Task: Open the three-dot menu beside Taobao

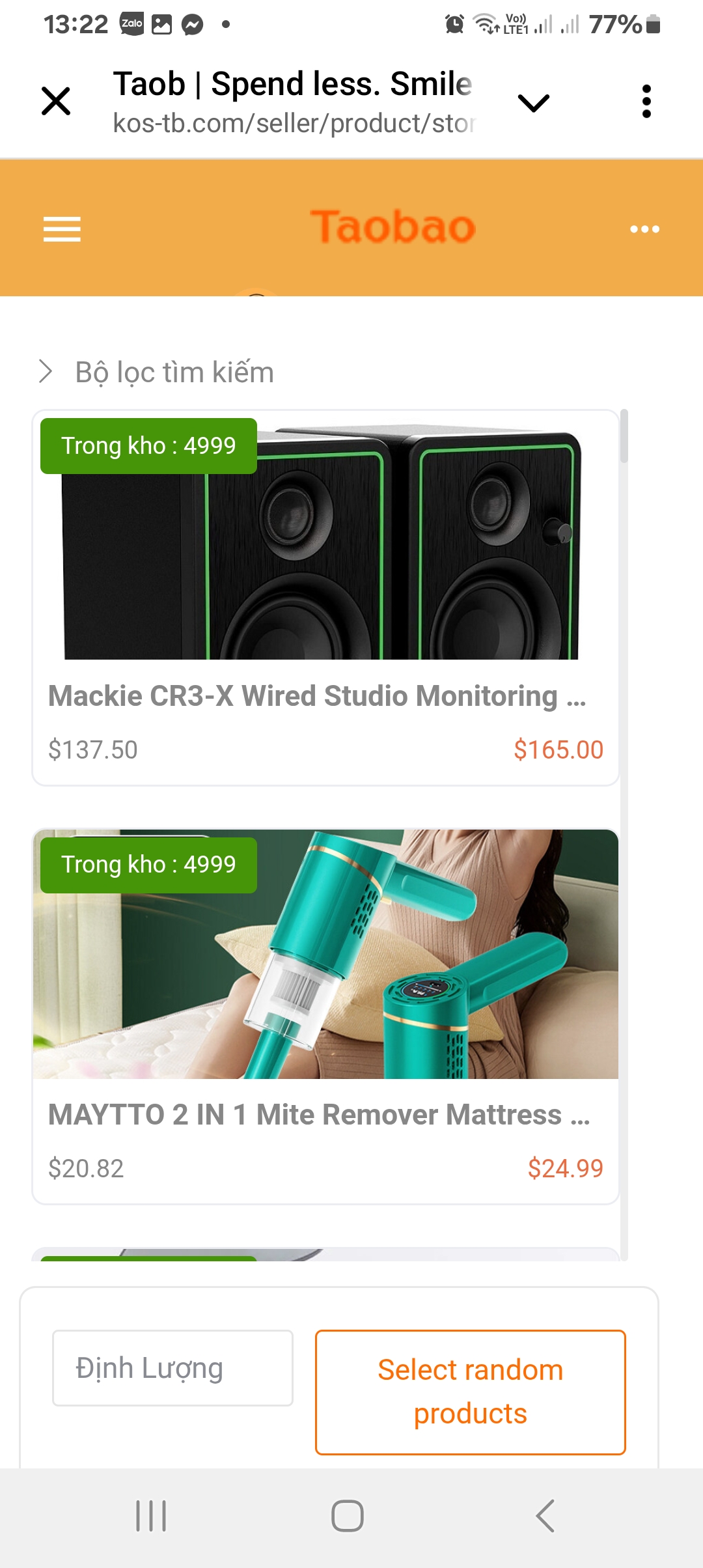Action: click(644, 229)
